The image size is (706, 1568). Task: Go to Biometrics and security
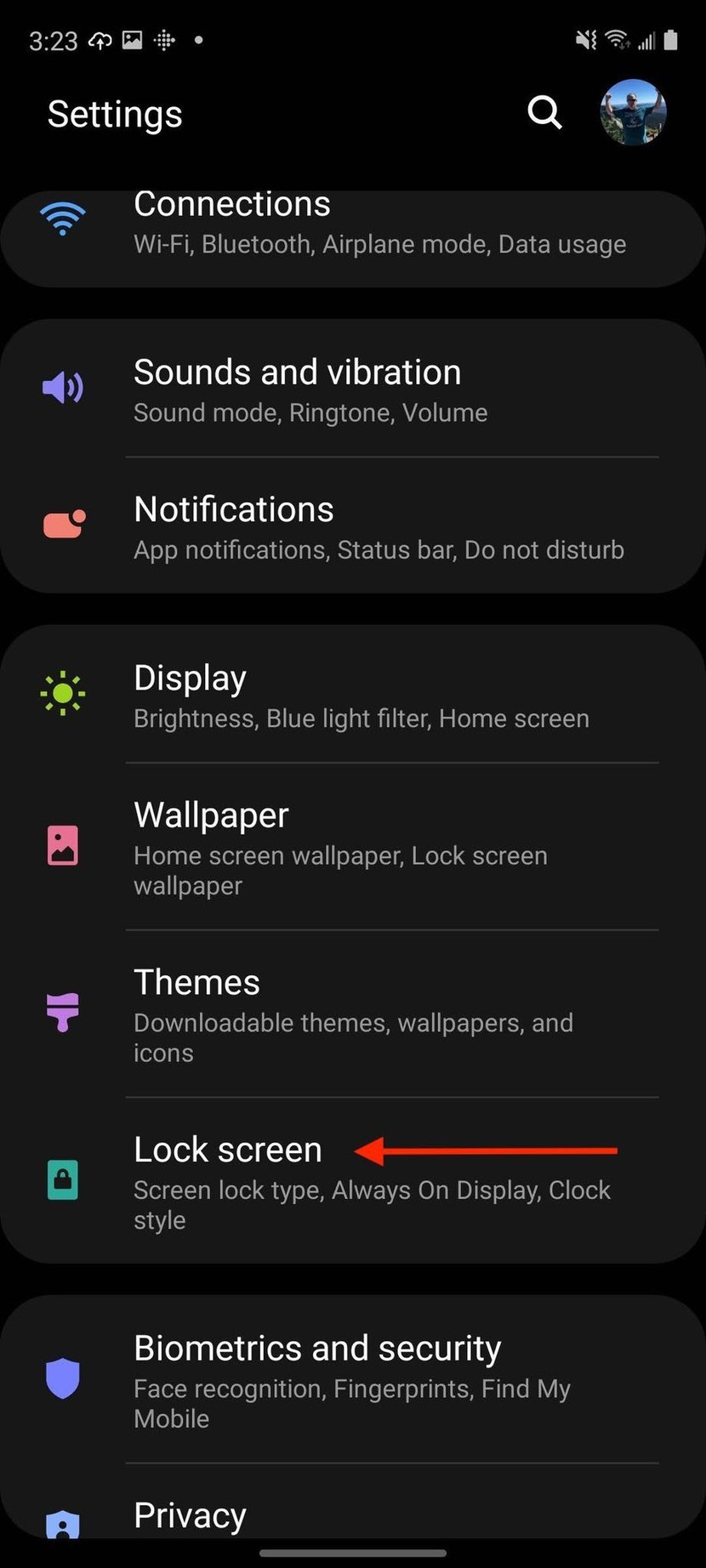tap(352, 1379)
